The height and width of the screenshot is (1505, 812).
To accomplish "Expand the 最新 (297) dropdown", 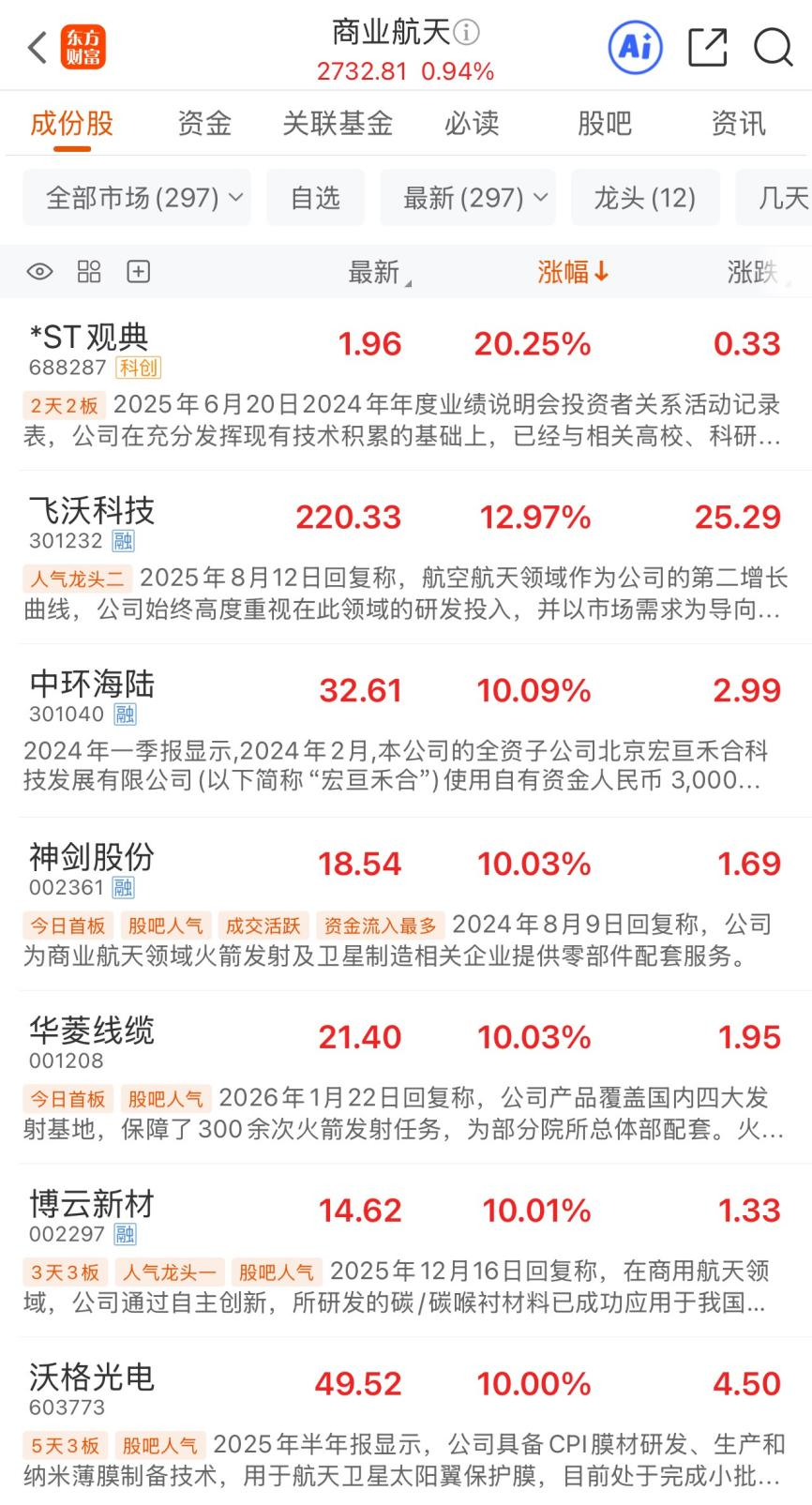I will click(467, 198).
